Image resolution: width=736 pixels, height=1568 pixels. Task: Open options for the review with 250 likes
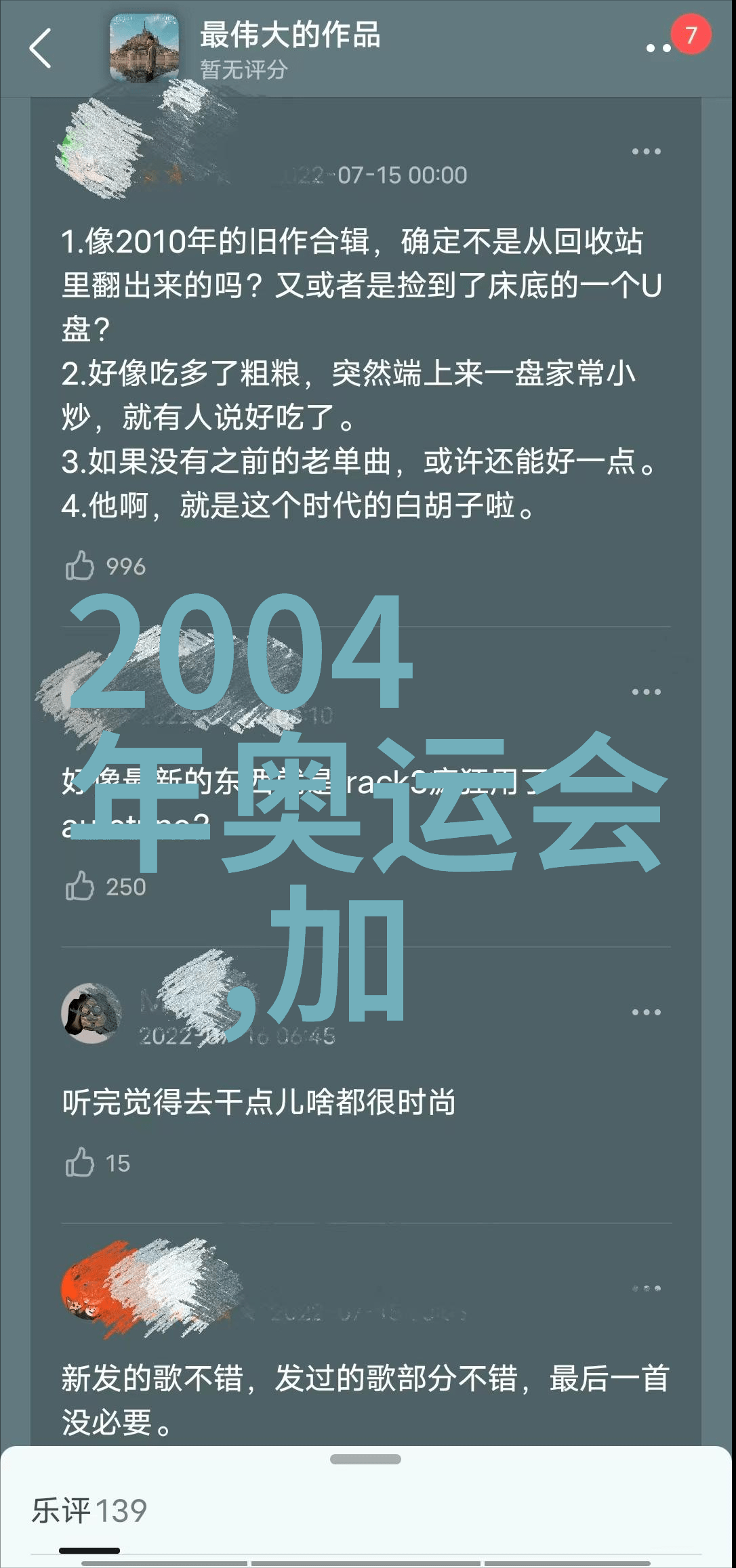pos(646,692)
